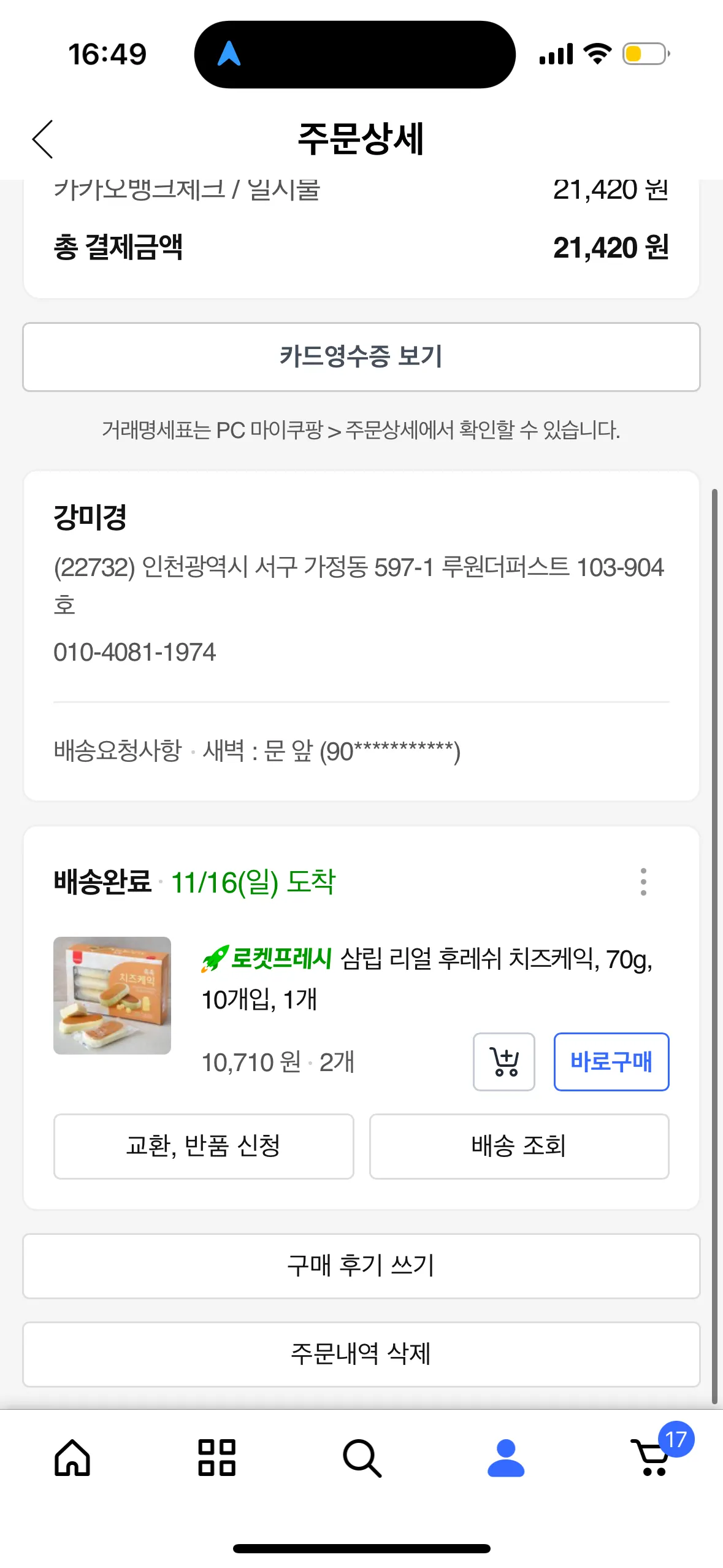
Task: Go to the home tab
Action: tap(72, 1458)
